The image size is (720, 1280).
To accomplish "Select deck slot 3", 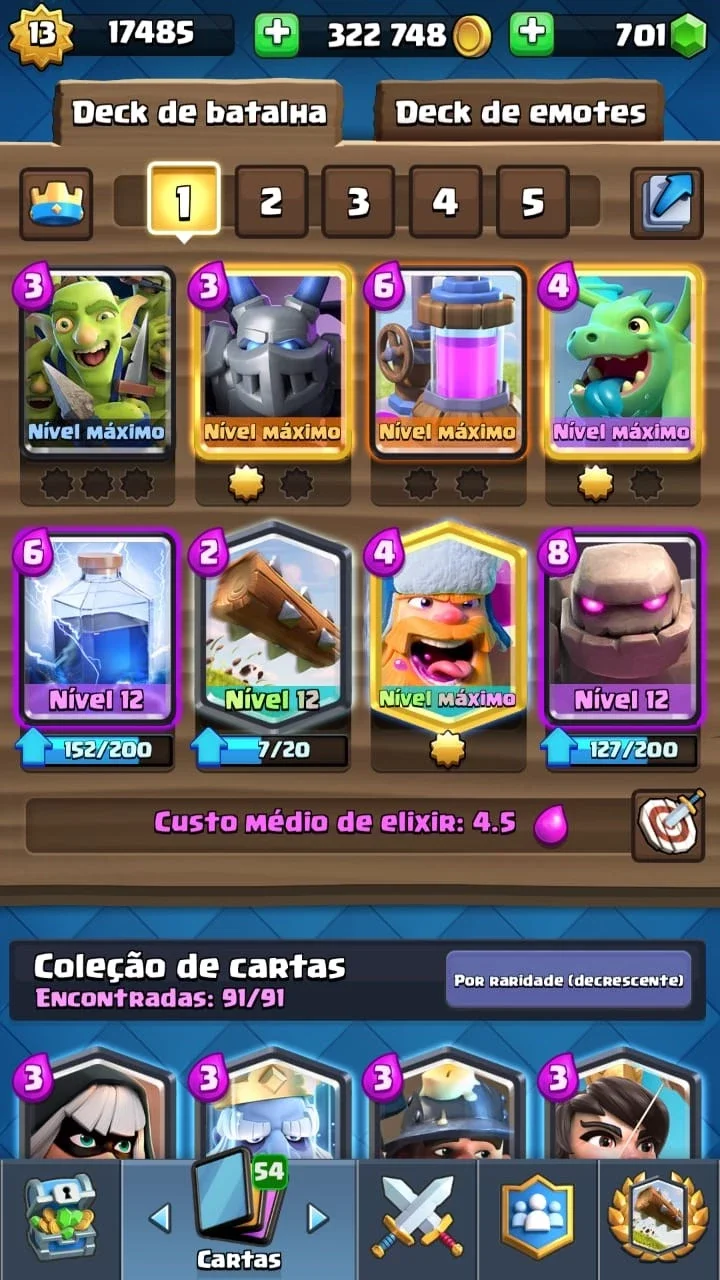I will click(x=358, y=202).
